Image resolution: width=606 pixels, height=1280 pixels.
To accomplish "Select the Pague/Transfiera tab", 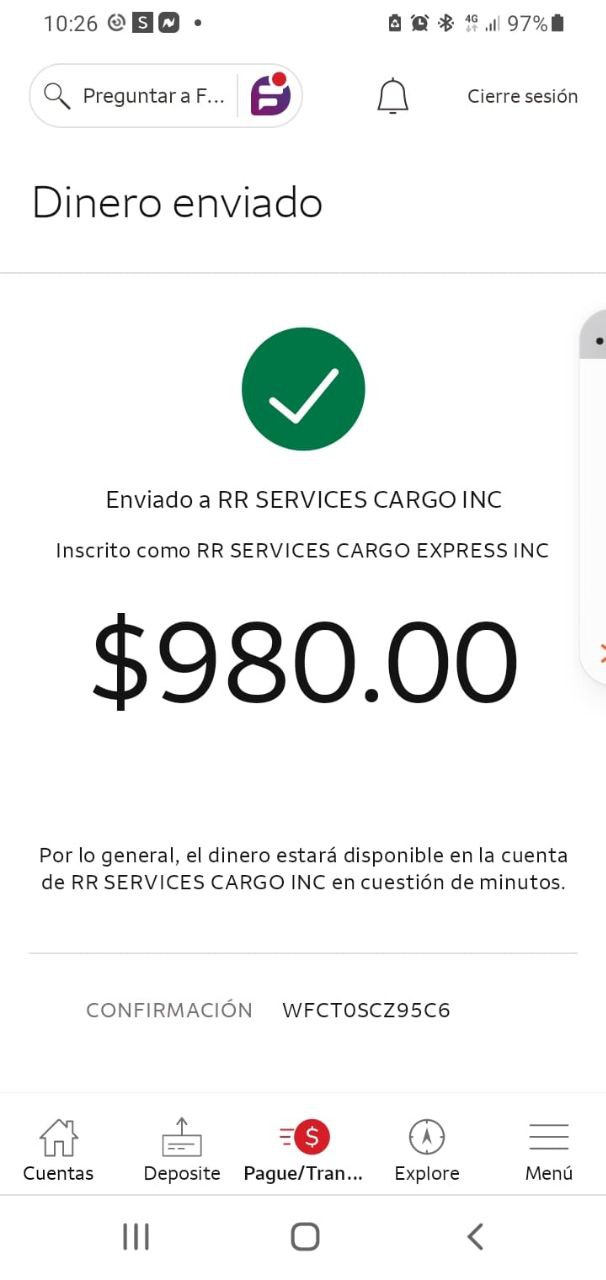I will click(304, 1150).
